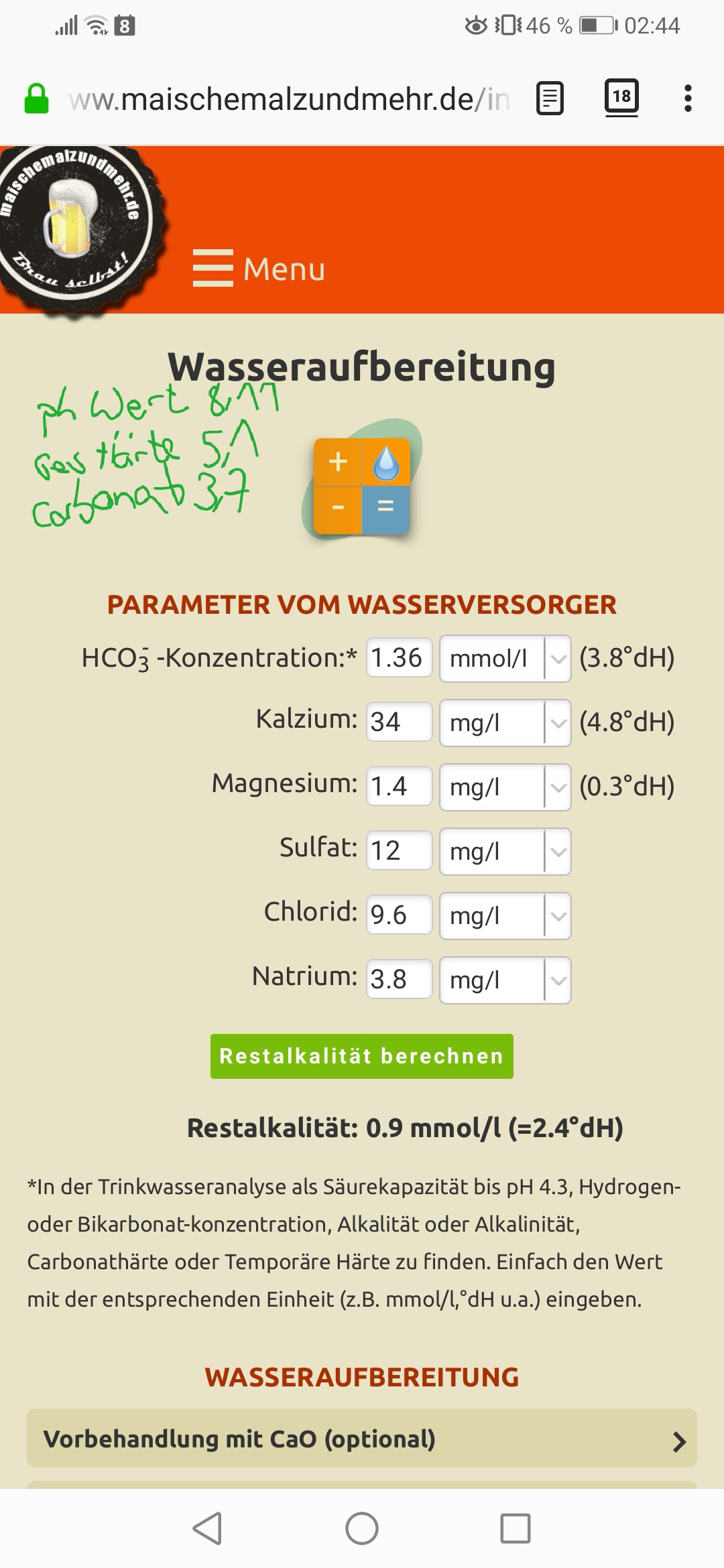Viewport: 724px width, 1568px height.
Task: Open the site Menu
Action: coord(260,269)
